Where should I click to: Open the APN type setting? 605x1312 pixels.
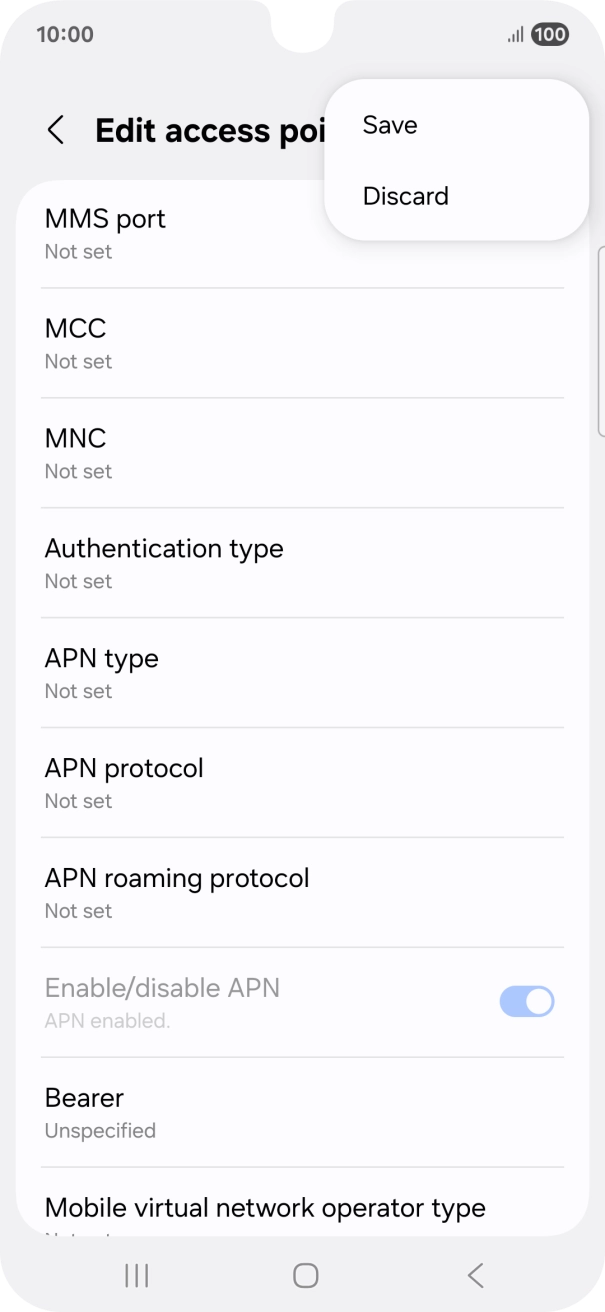[x=302, y=673]
